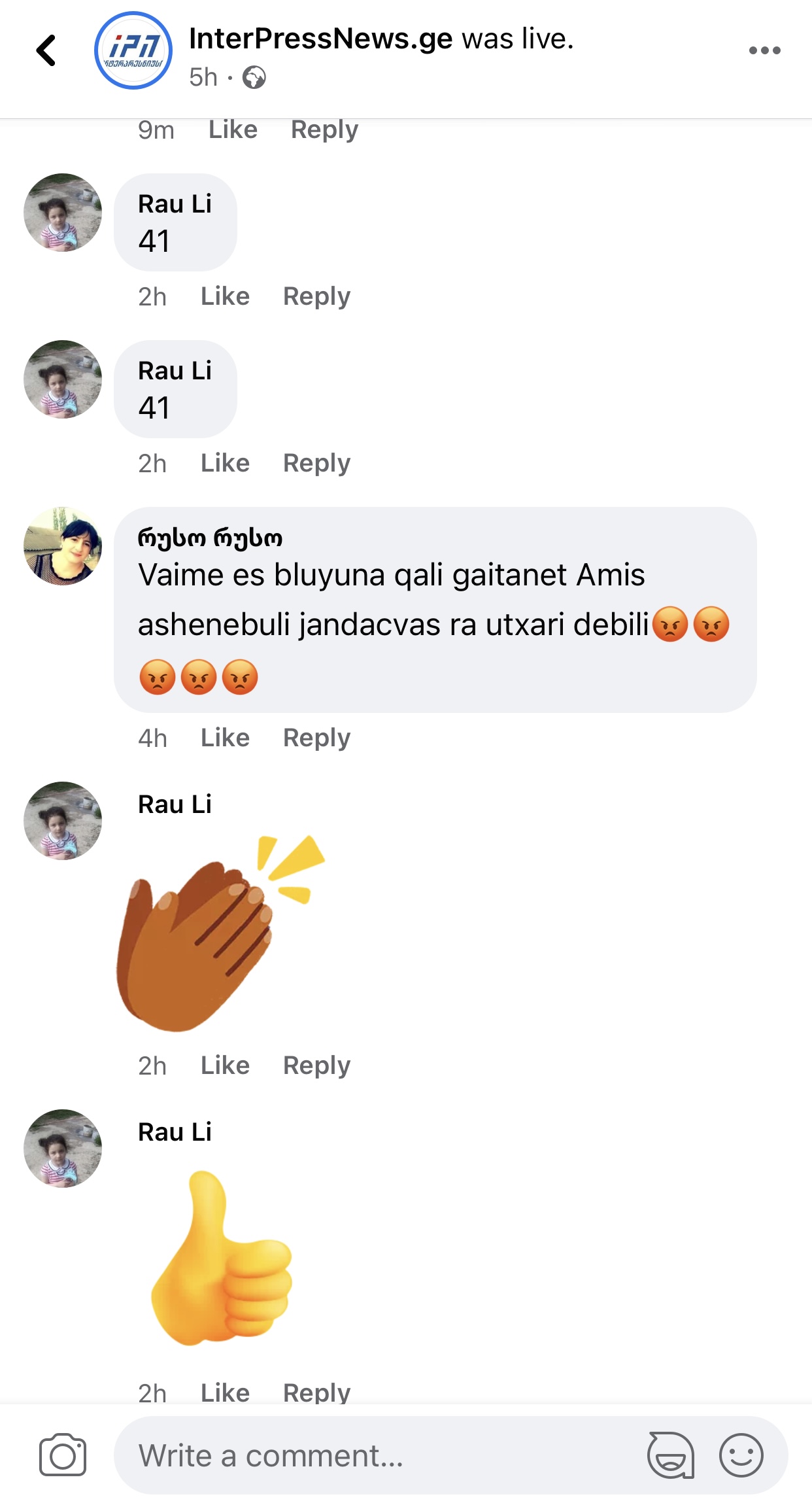Open the three-dot overflow menu
Screen dimensions: 812x1505
point(764,50)
